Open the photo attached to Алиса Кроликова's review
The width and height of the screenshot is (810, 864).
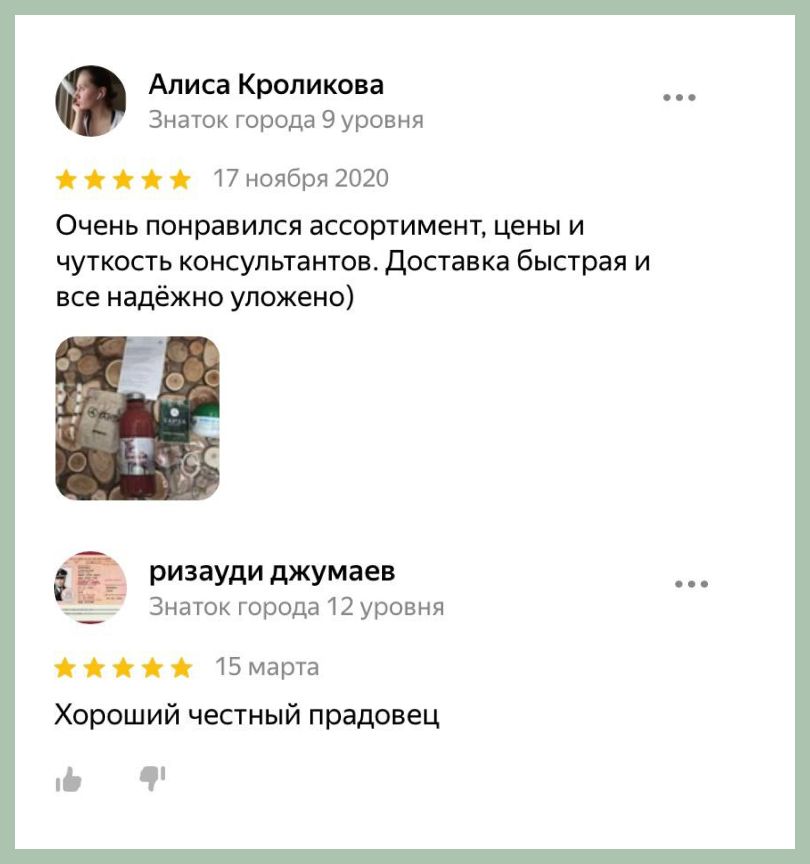pos(137,417)
